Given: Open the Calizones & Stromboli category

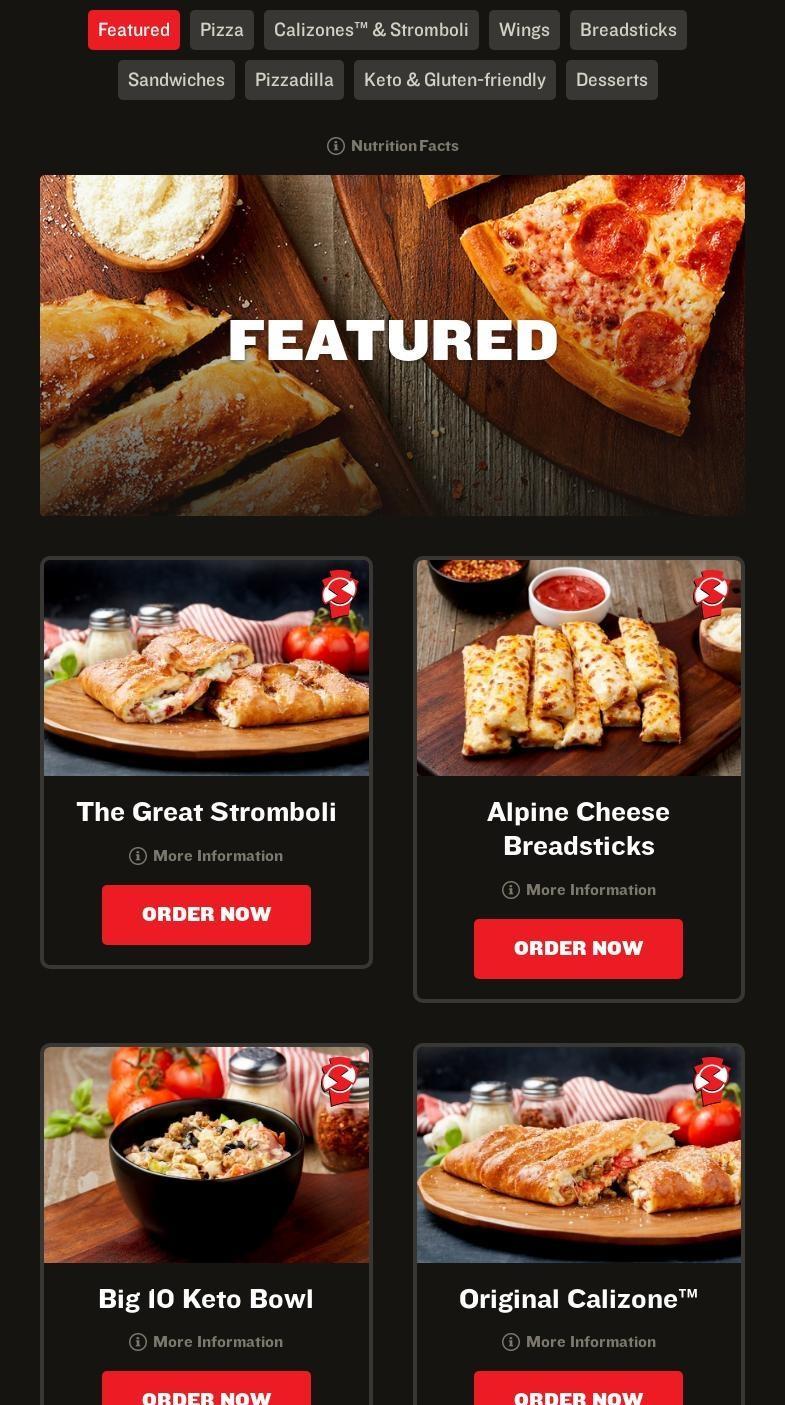Looking at the screenshot, I should [371, 30].
